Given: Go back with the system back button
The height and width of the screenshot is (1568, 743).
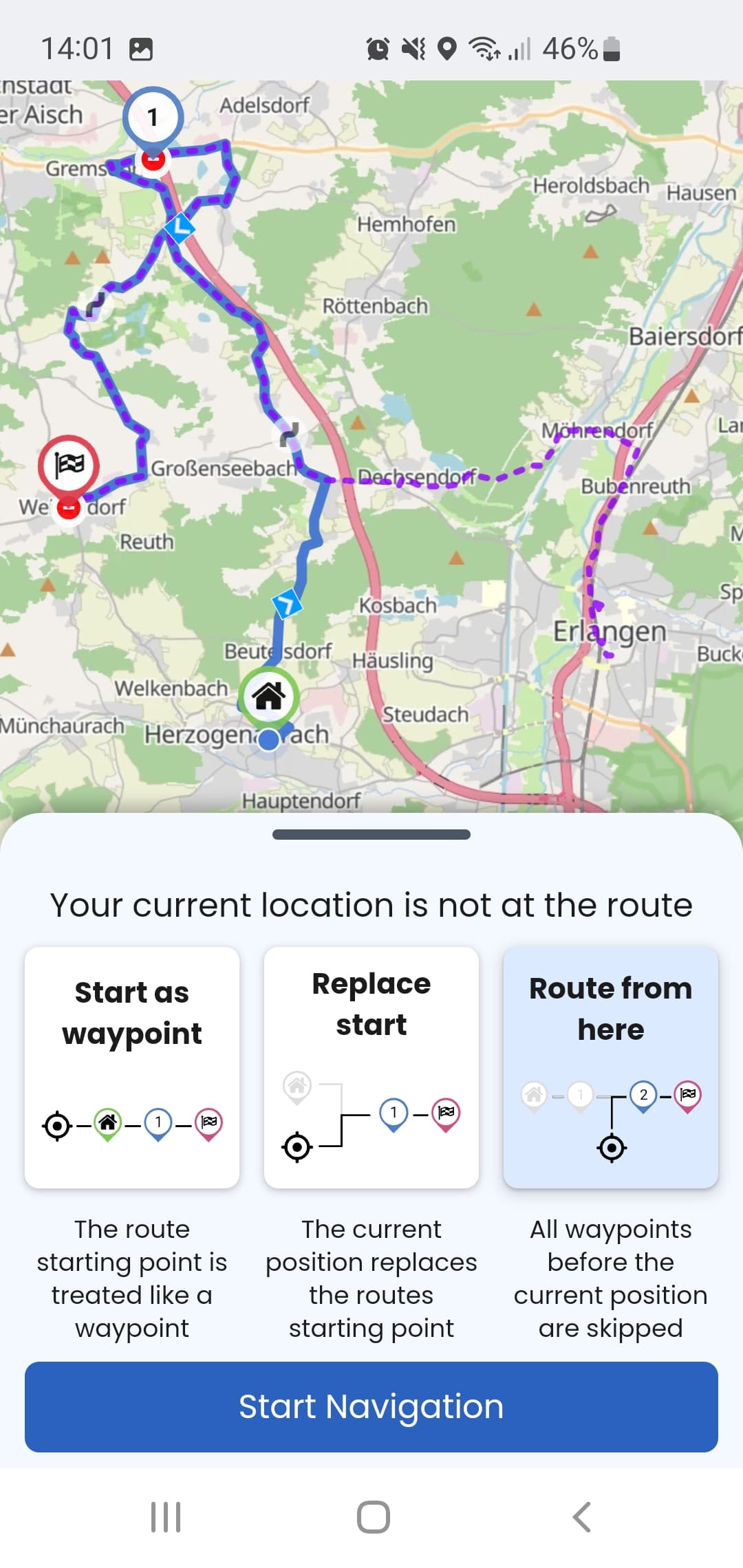Looking at the screenshot, I should pyautogui.click(x=582, y=1516).
